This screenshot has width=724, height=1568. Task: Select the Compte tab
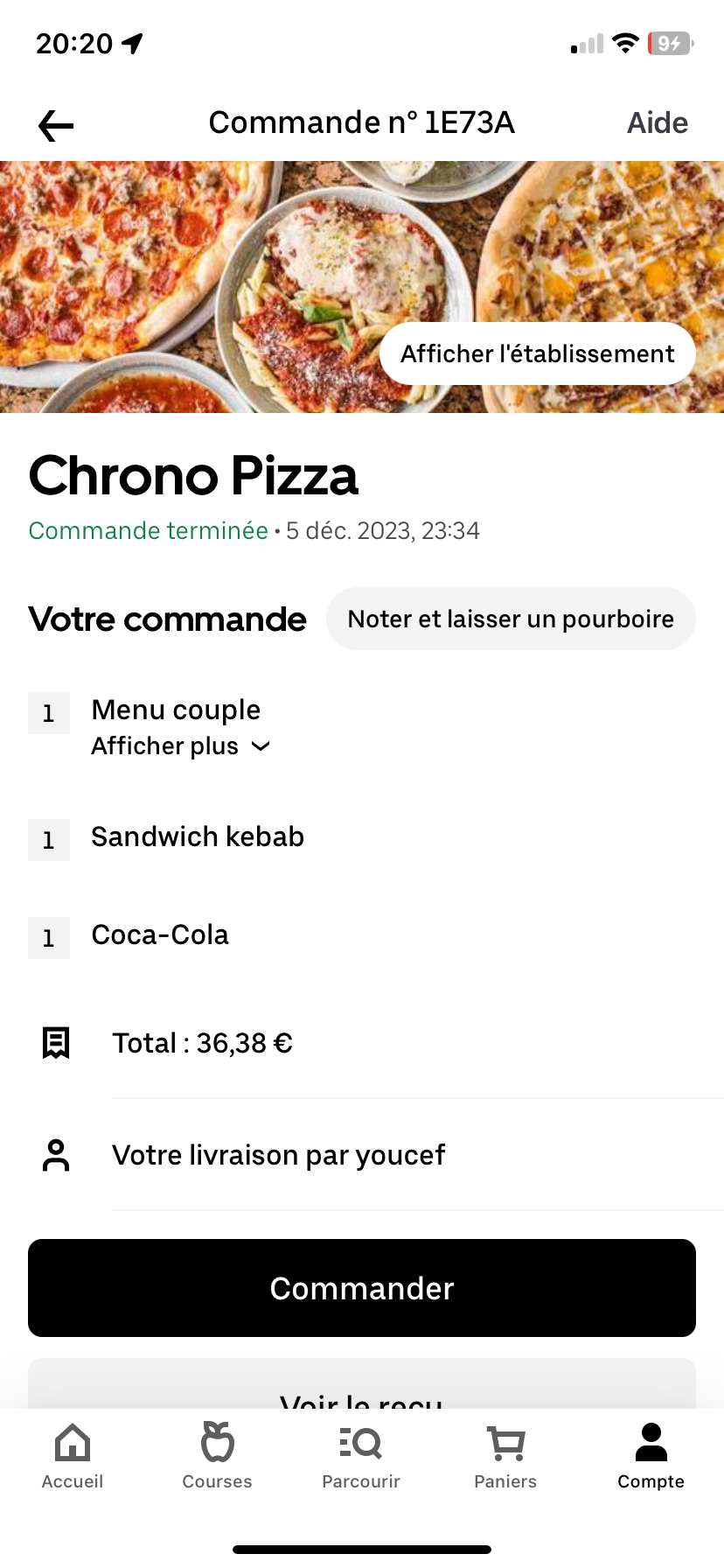click(651, 1456)
